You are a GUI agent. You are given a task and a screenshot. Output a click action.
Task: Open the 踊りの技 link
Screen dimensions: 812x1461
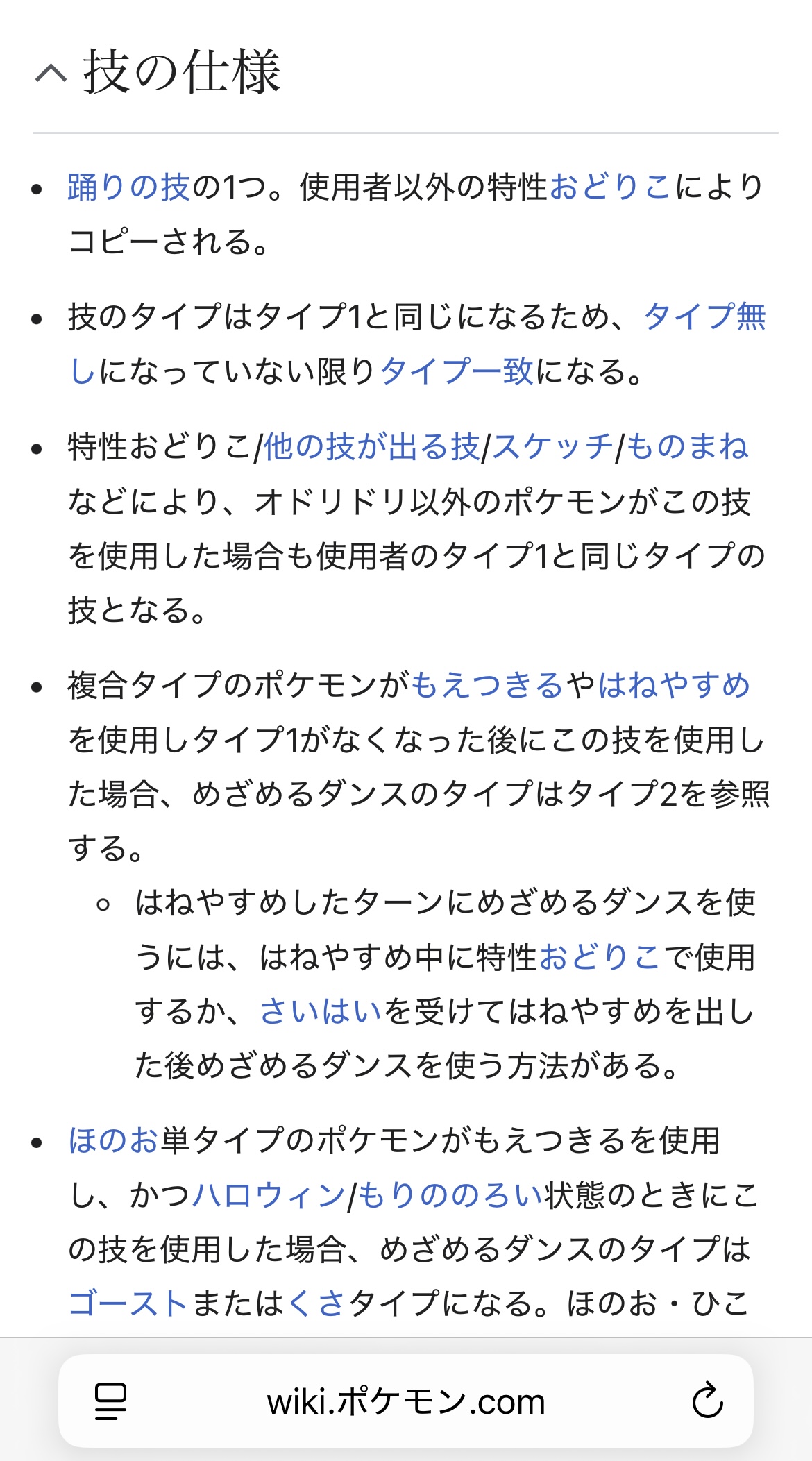click(129, 187)
